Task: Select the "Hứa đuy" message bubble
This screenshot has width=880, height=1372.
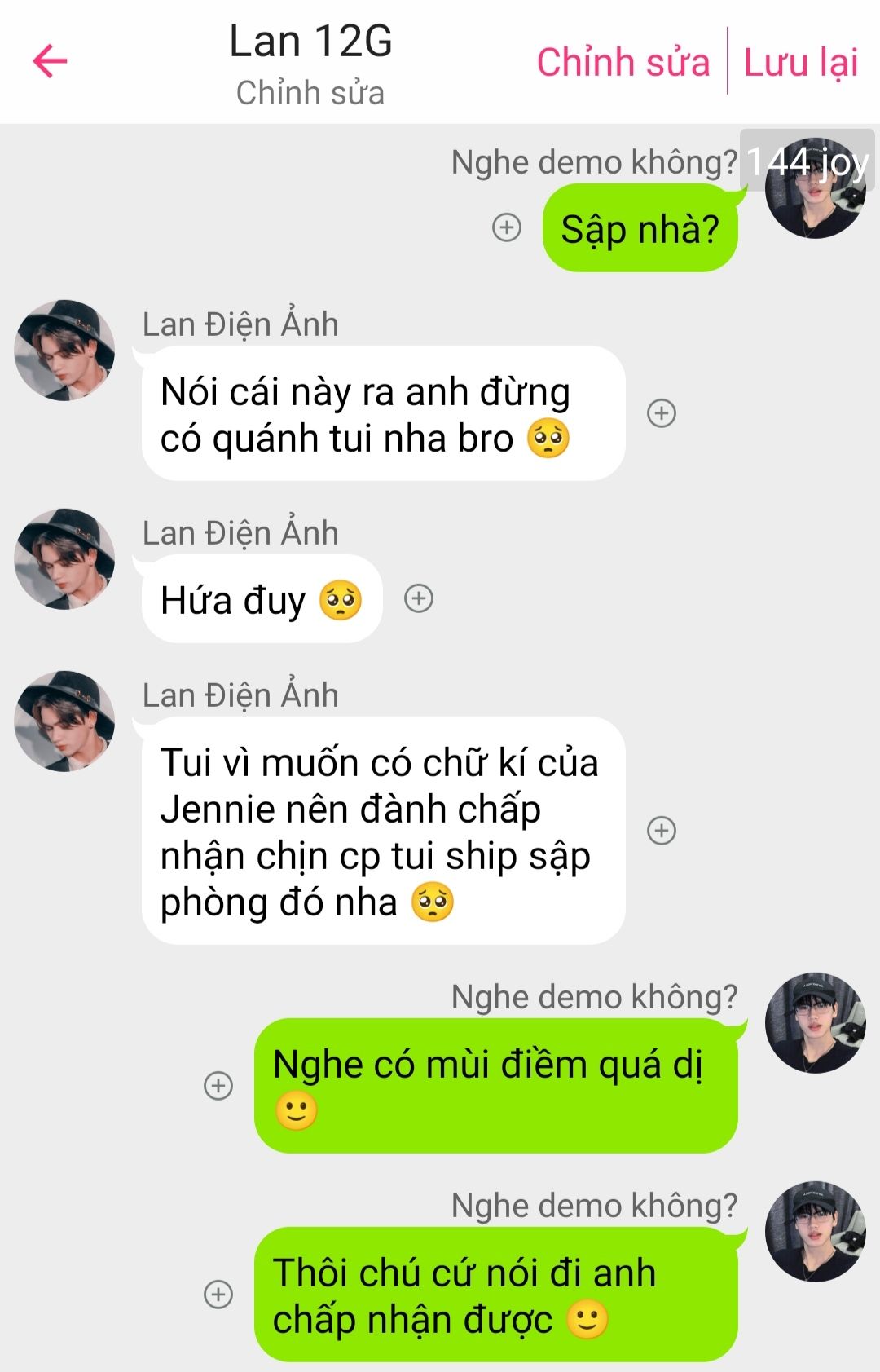Action: (x=262, y=600)
